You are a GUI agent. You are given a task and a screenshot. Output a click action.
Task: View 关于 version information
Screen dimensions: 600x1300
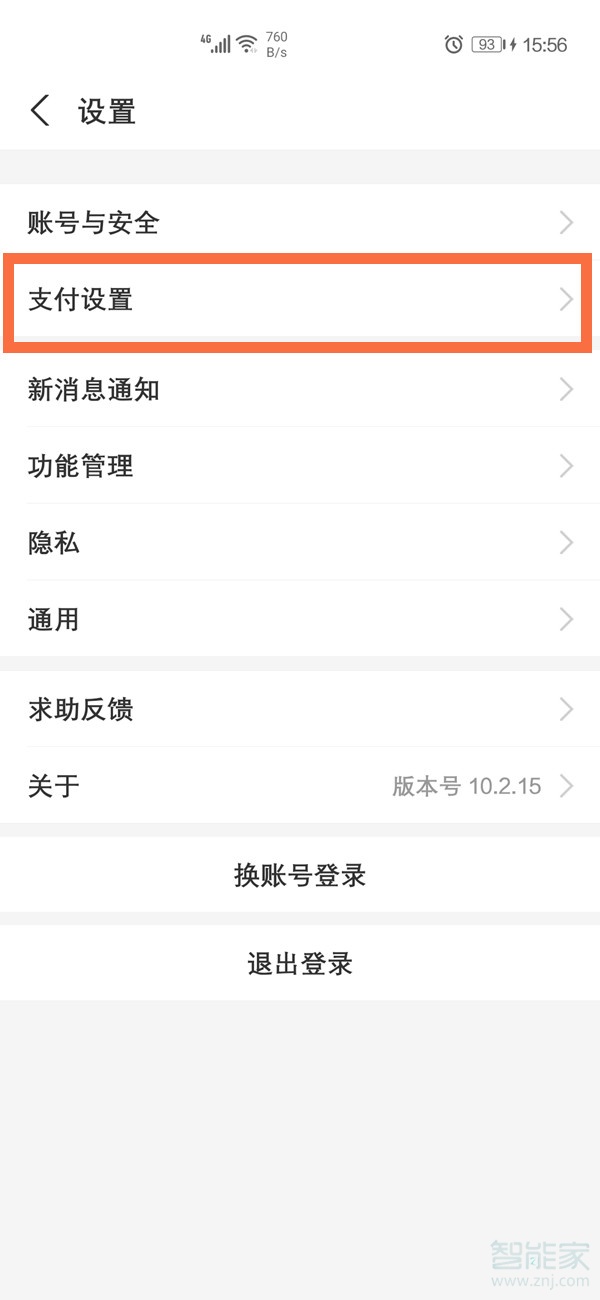point(300,786)
